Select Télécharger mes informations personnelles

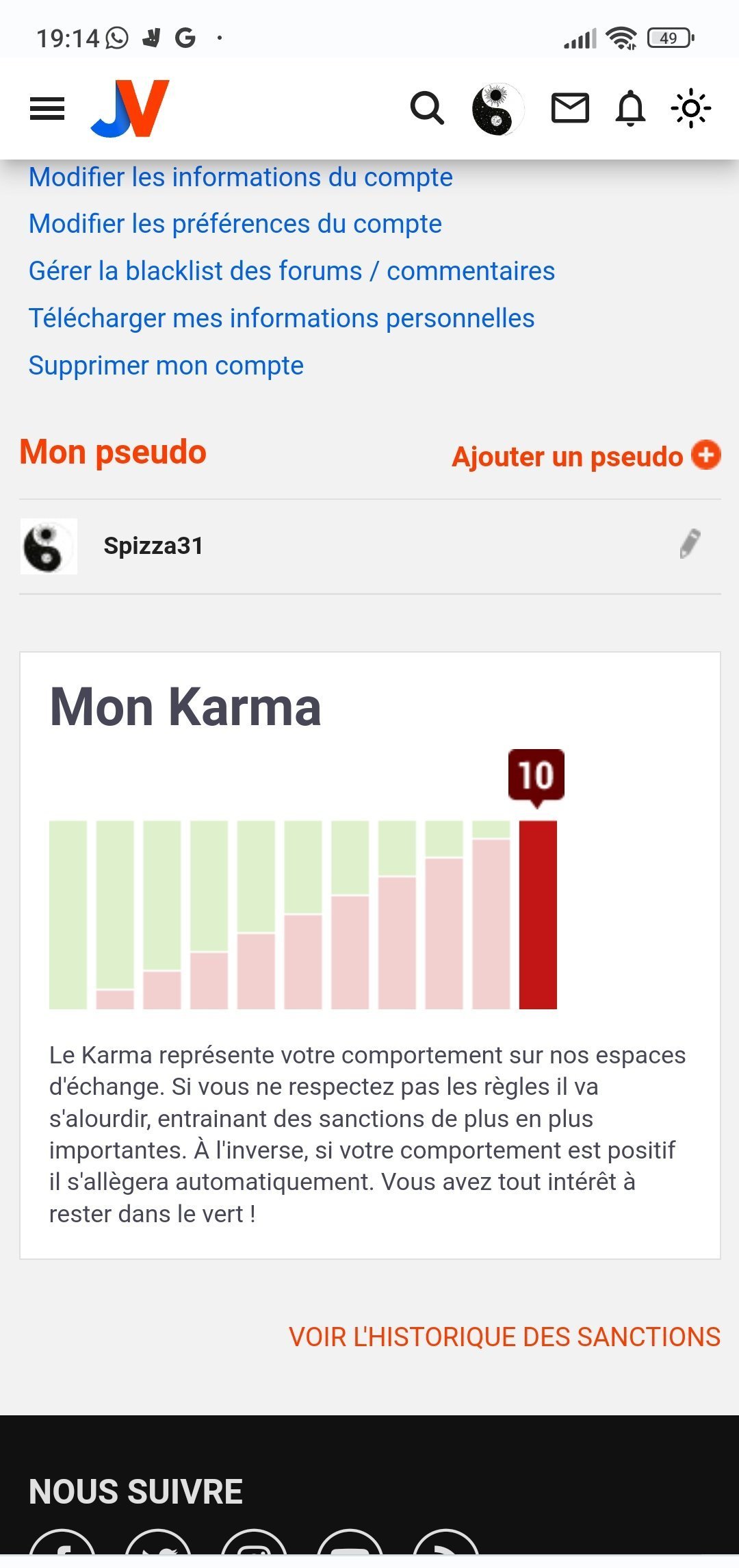(x=281, y=318)
